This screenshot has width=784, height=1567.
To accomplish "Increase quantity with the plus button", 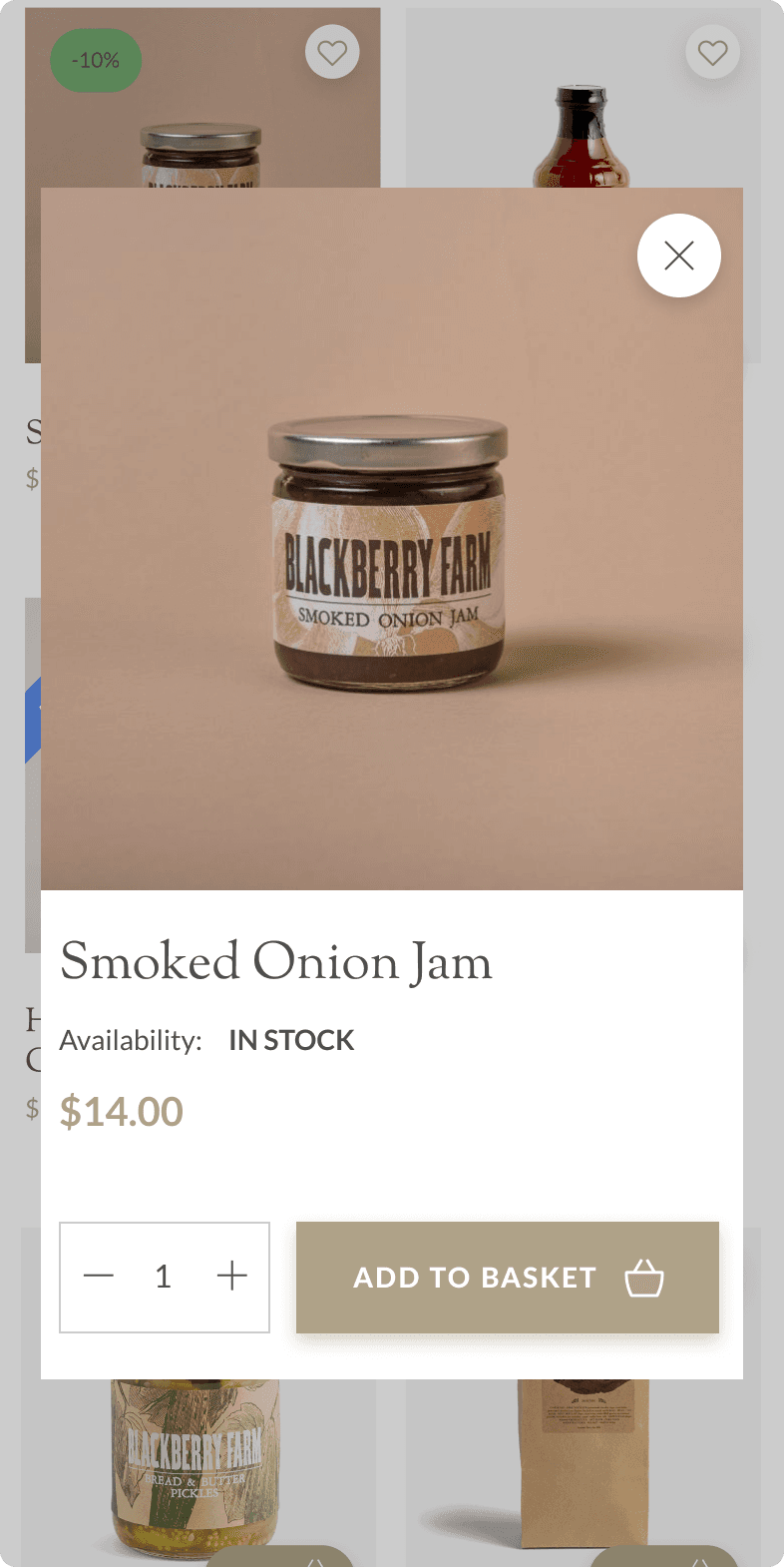I will [231, 1276].
